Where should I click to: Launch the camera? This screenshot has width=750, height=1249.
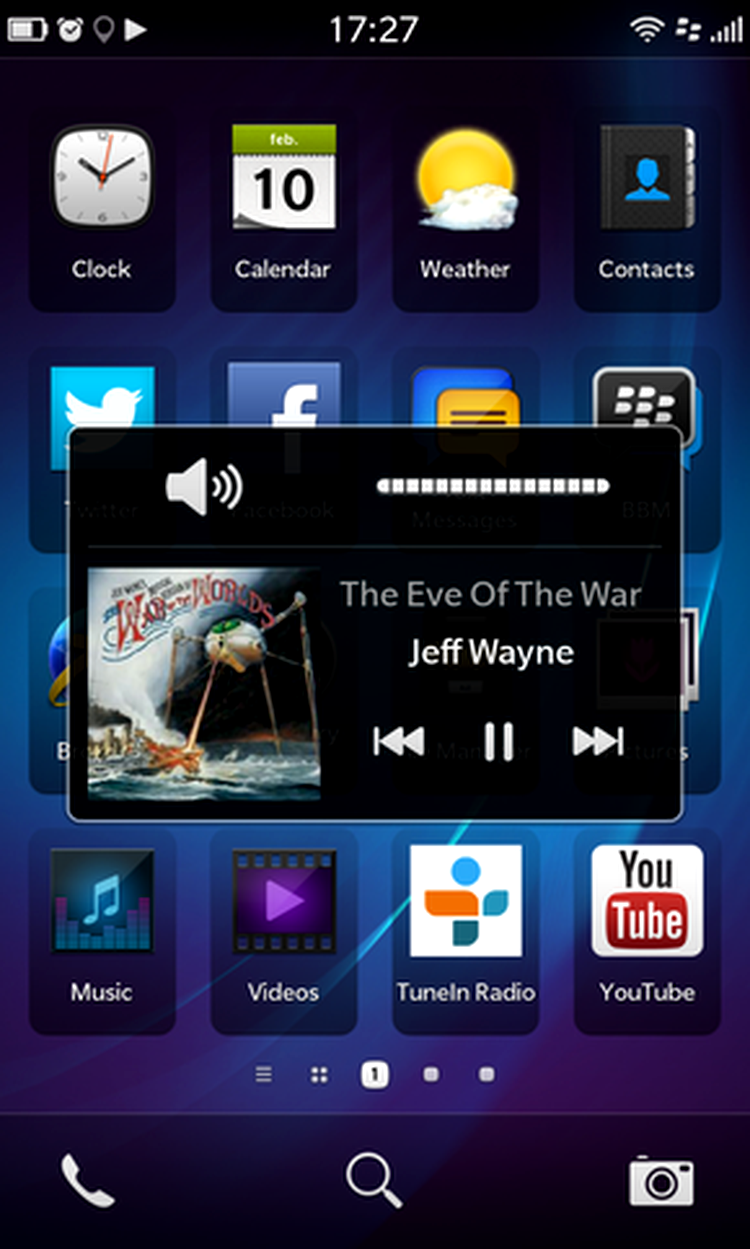[661, 1181]
